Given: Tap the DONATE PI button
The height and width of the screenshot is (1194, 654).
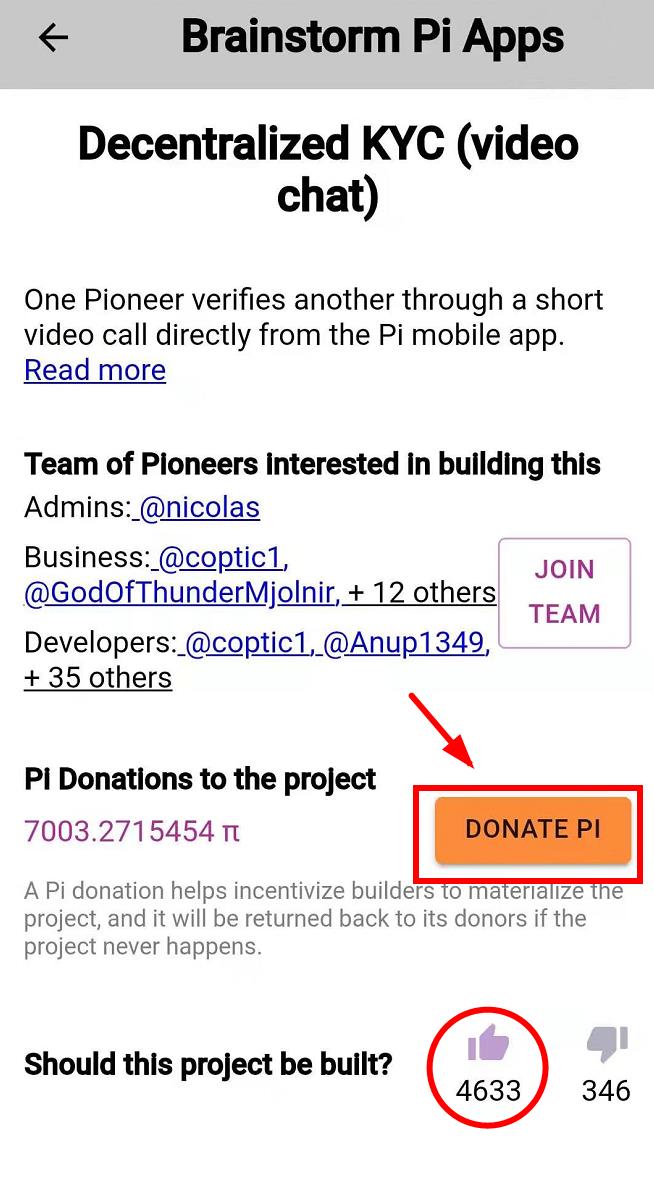Looking at the screenshot, I should pos(533,829).
